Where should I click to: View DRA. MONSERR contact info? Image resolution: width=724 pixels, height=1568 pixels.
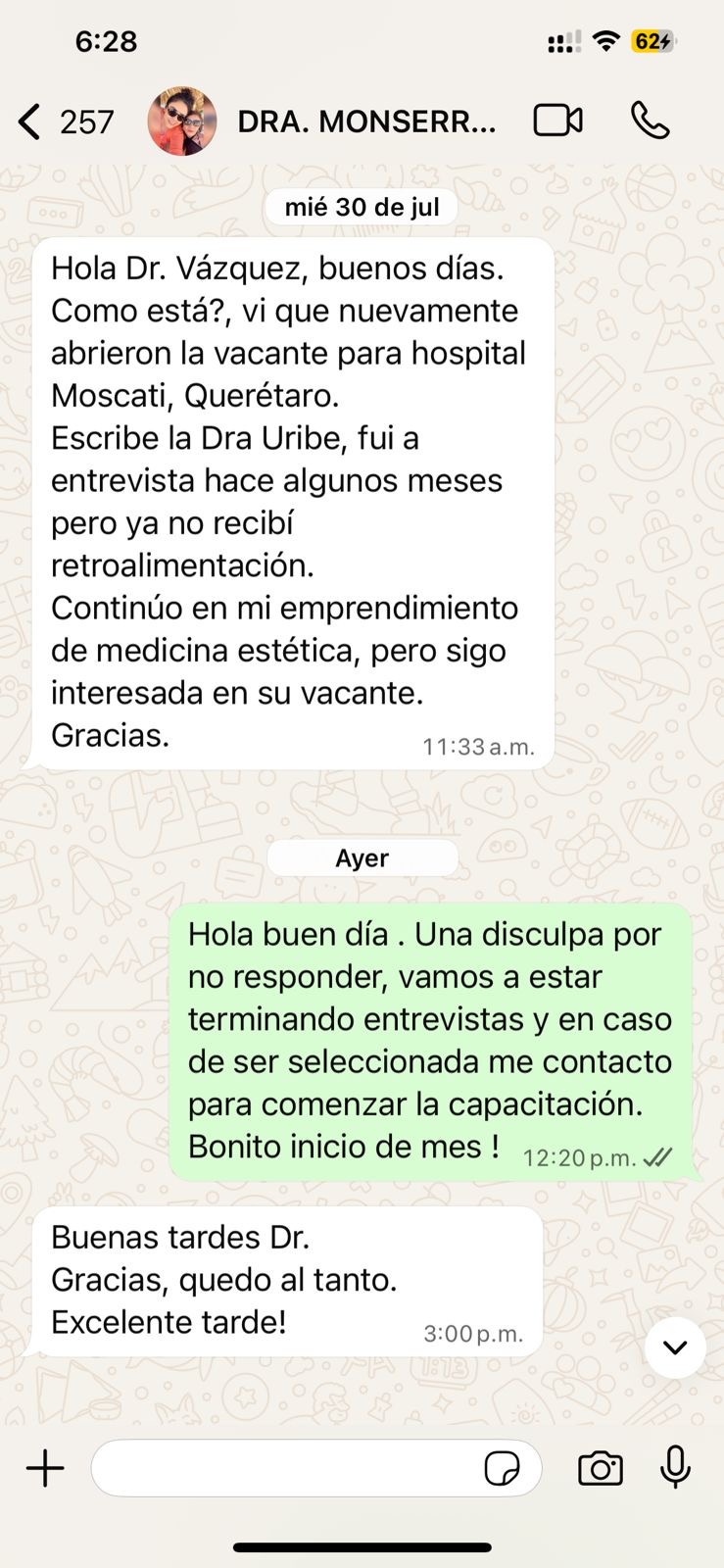(366, 122)
